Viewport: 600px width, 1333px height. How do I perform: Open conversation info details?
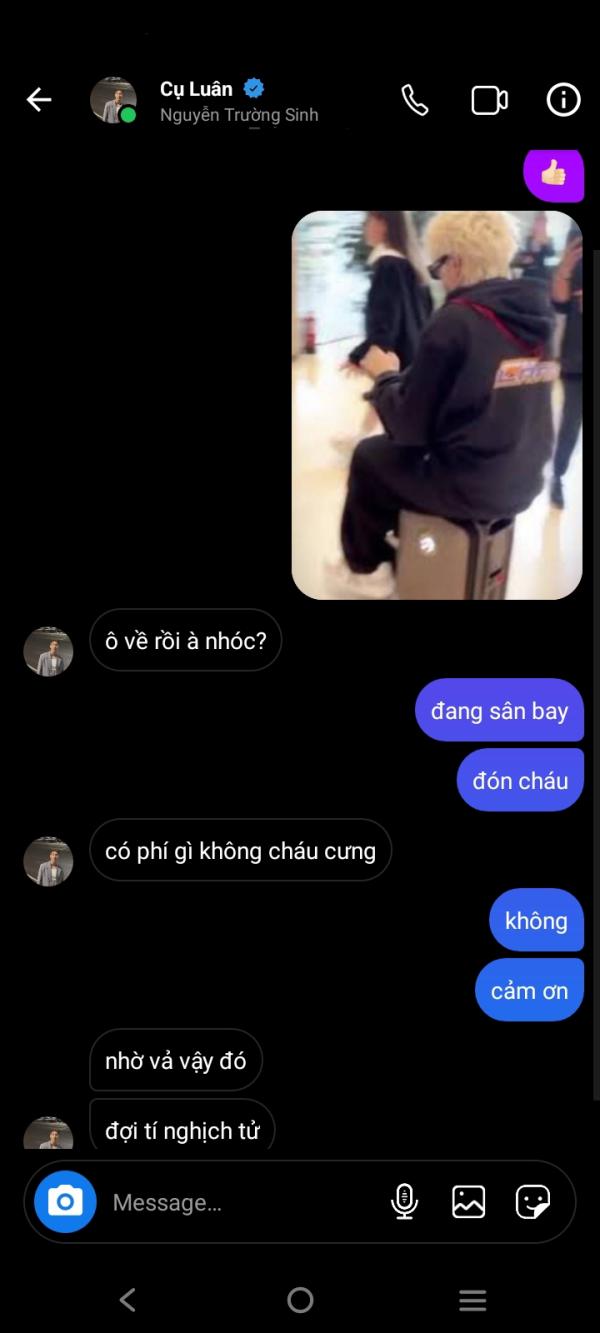coord(563,100)
